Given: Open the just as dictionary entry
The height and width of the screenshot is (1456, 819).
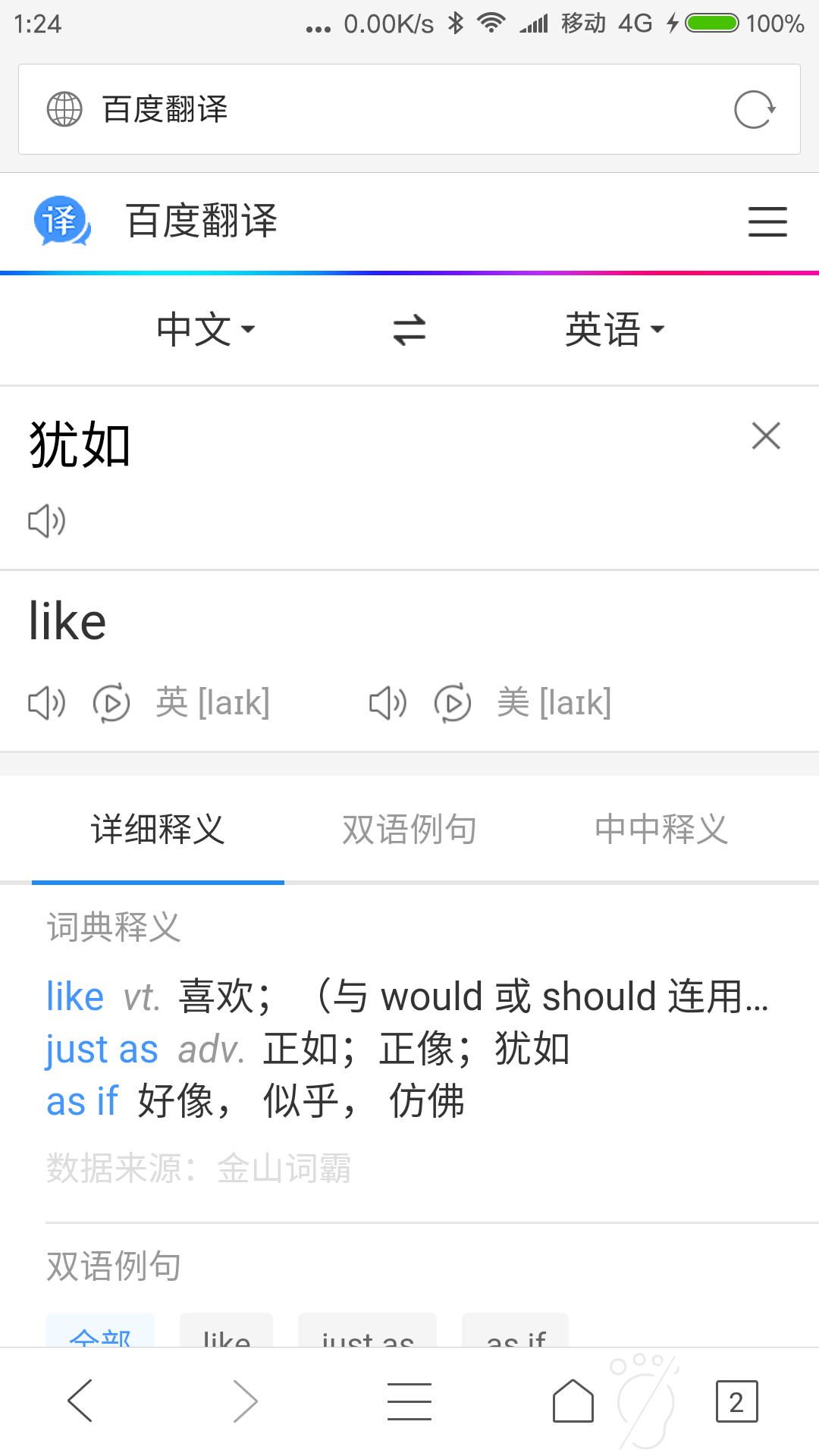Looking at the screenshot, I should pyautogui.click(x=102, y=1049).
